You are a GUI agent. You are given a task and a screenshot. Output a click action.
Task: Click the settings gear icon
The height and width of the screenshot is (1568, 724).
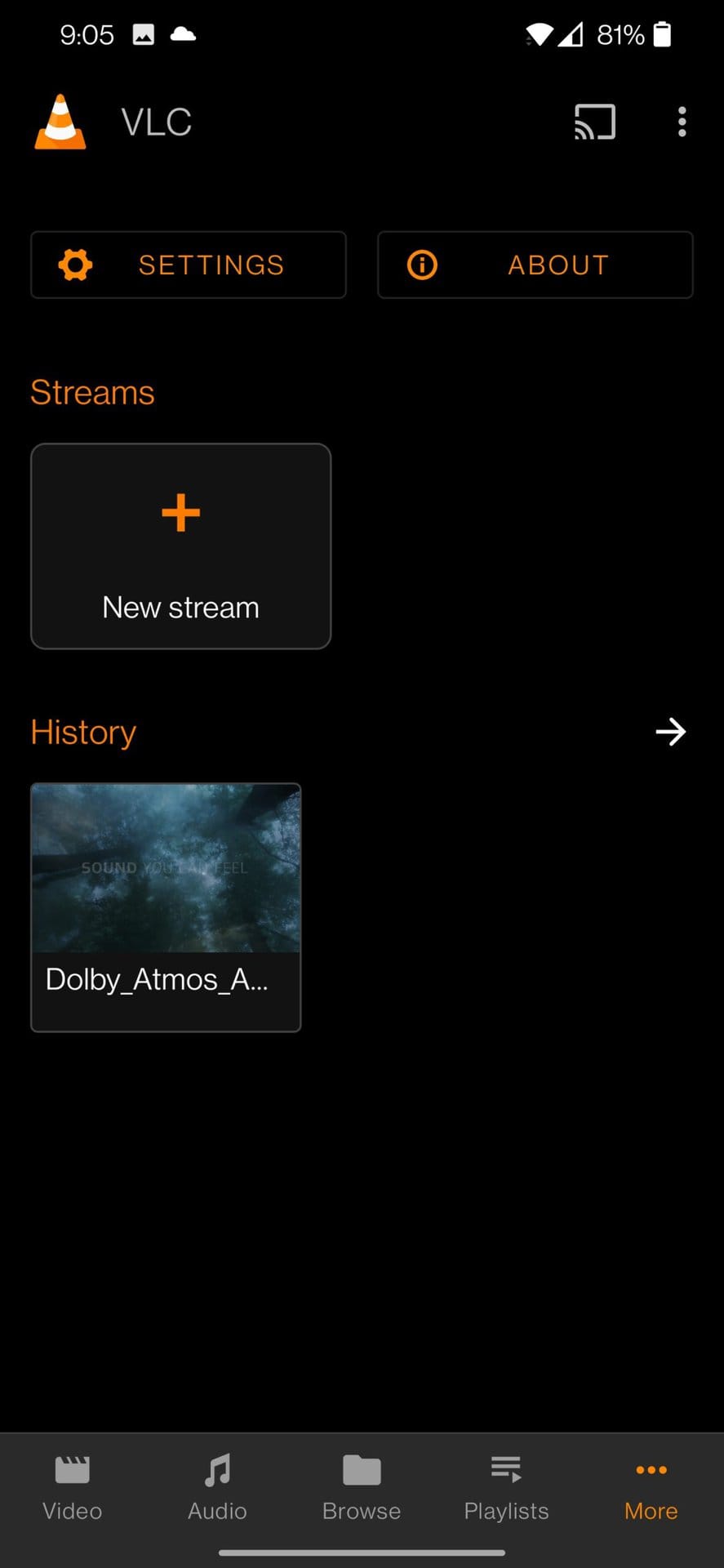point(75,265)
